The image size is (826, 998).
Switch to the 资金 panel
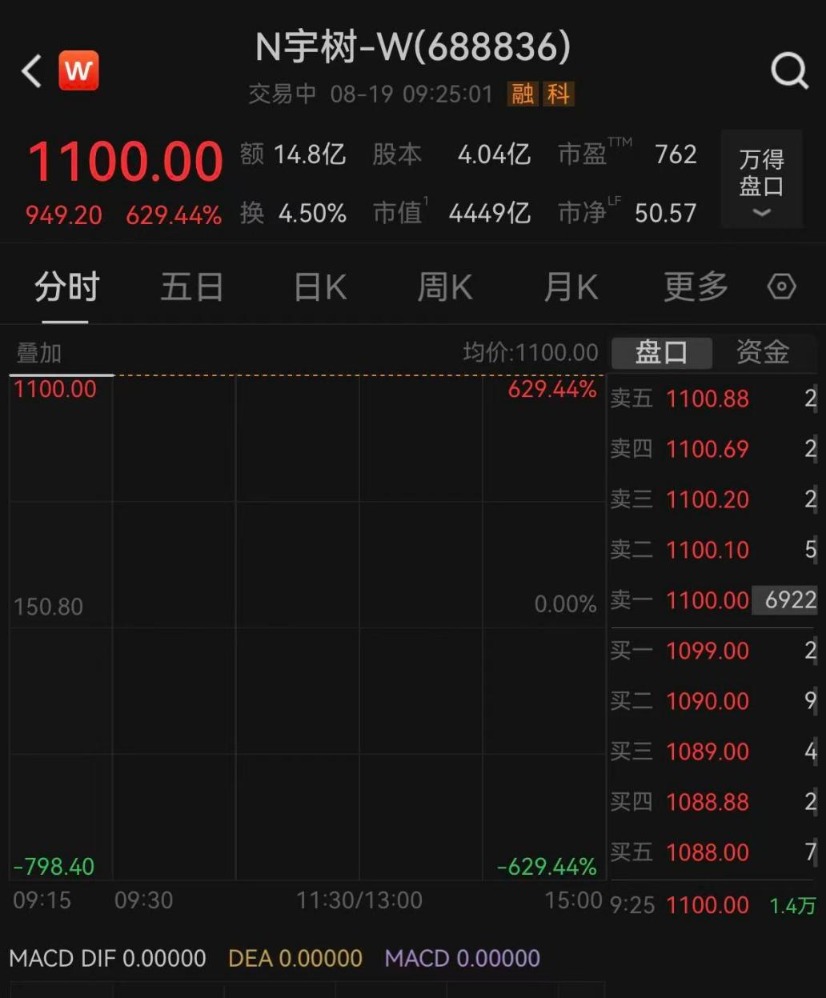click(763, 352)
